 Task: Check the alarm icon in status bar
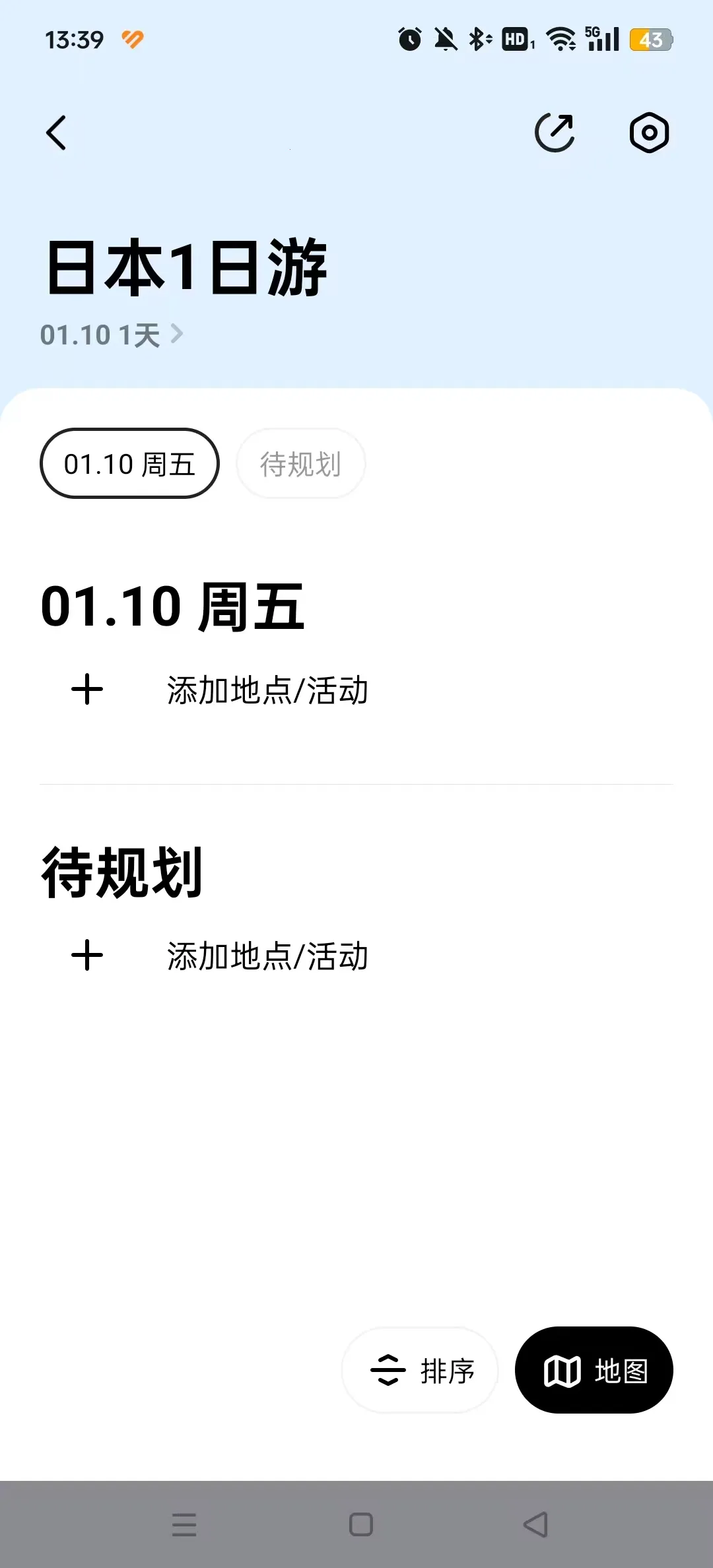click(409, 40)
